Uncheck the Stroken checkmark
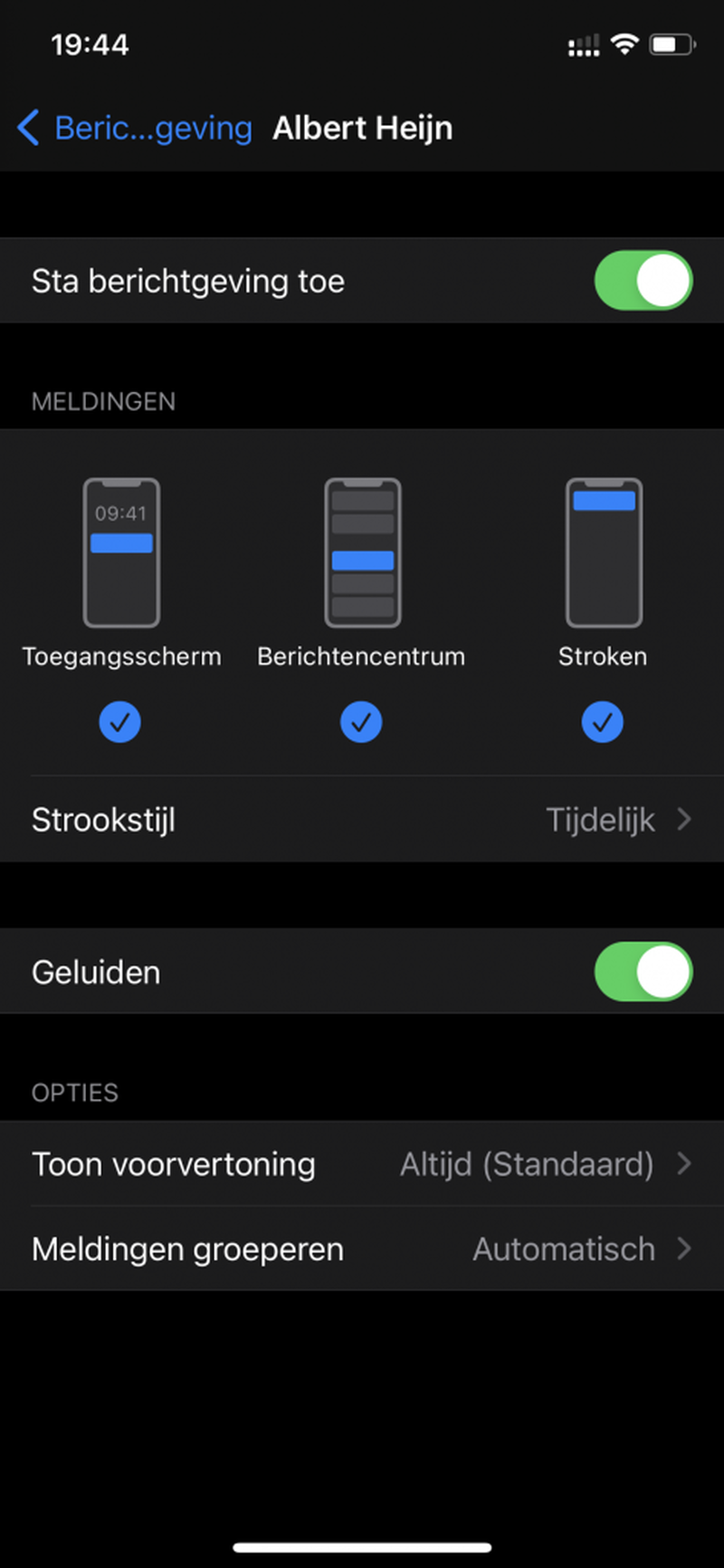Screen dimensions: 724x1568 [x=603, y=722]
